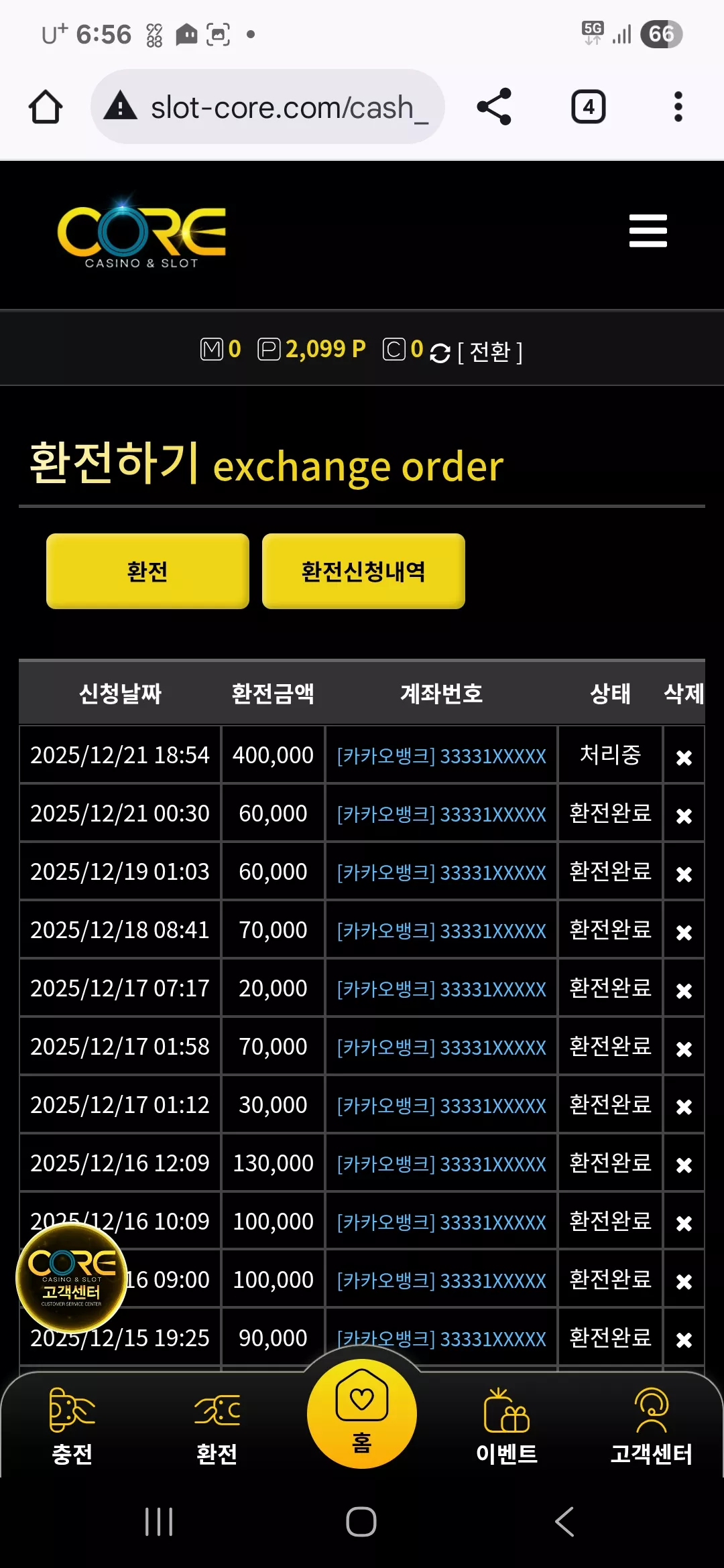Viewport: 724px width, 1568px height.
Task: Select the 환전 yellow button
Action: 147,572
